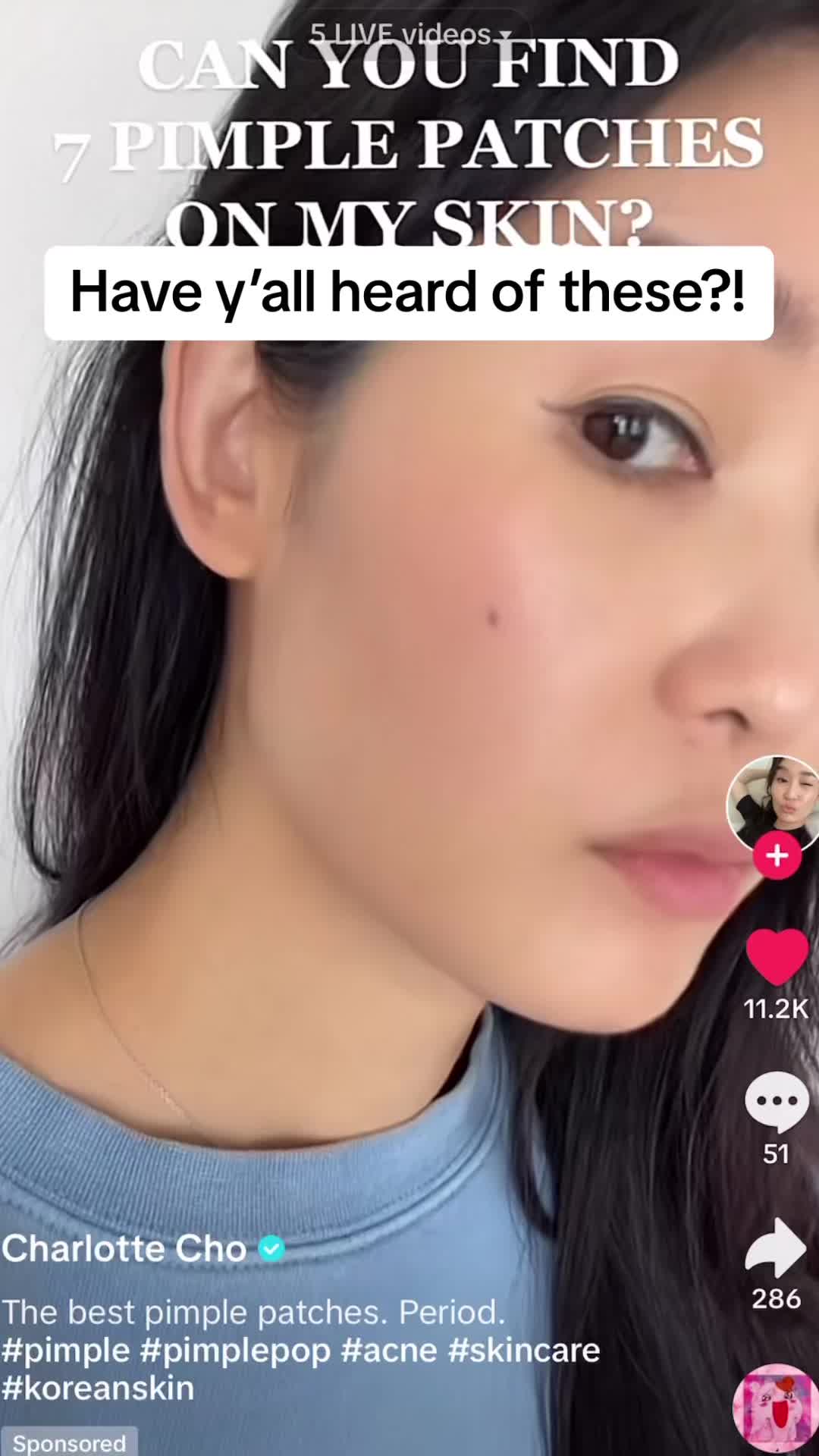Share this video
This screenshot has width=819, height=1456.
(x=777, y=1248)
